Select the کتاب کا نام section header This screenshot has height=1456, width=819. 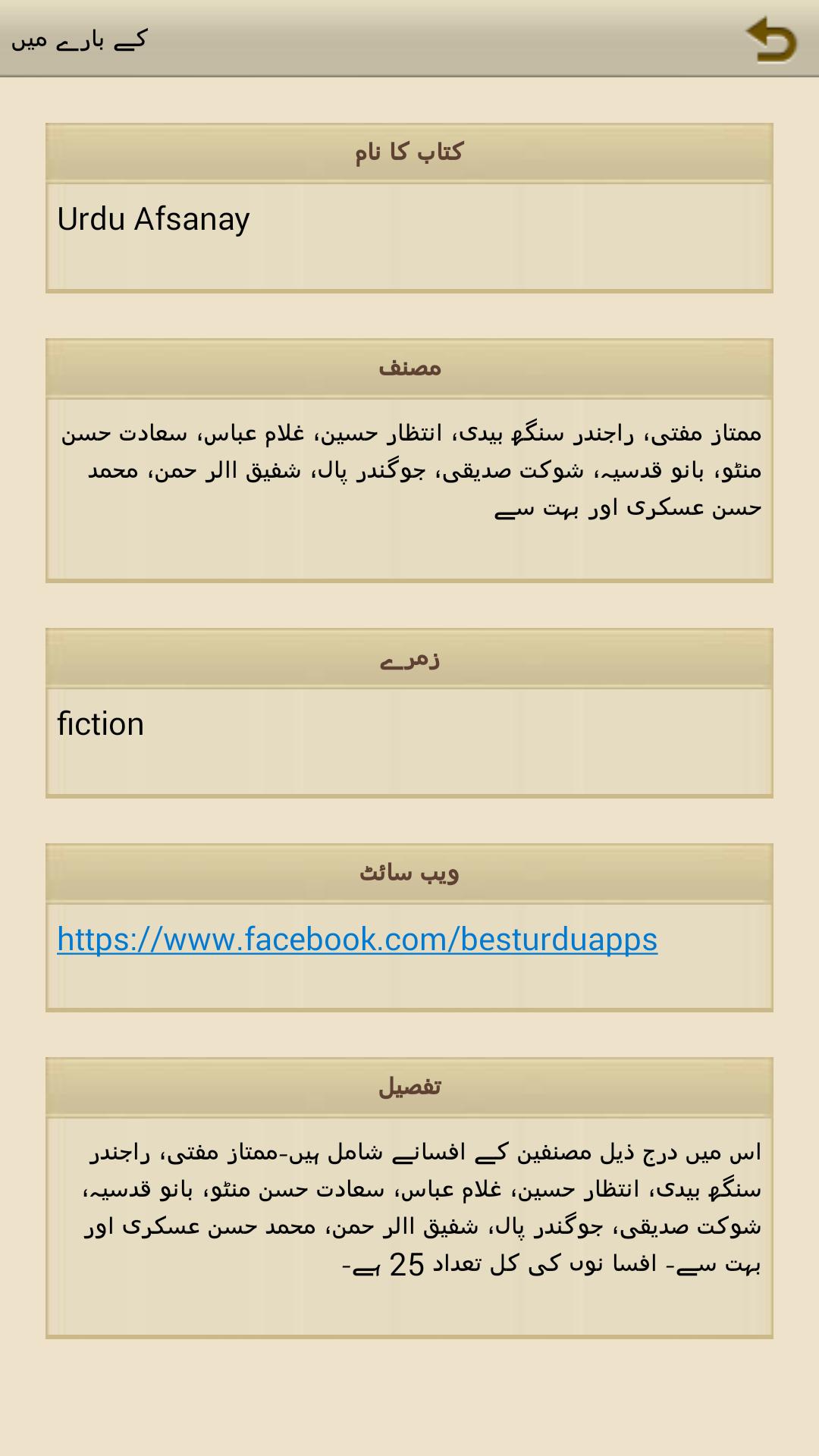[x=409, y=150]
